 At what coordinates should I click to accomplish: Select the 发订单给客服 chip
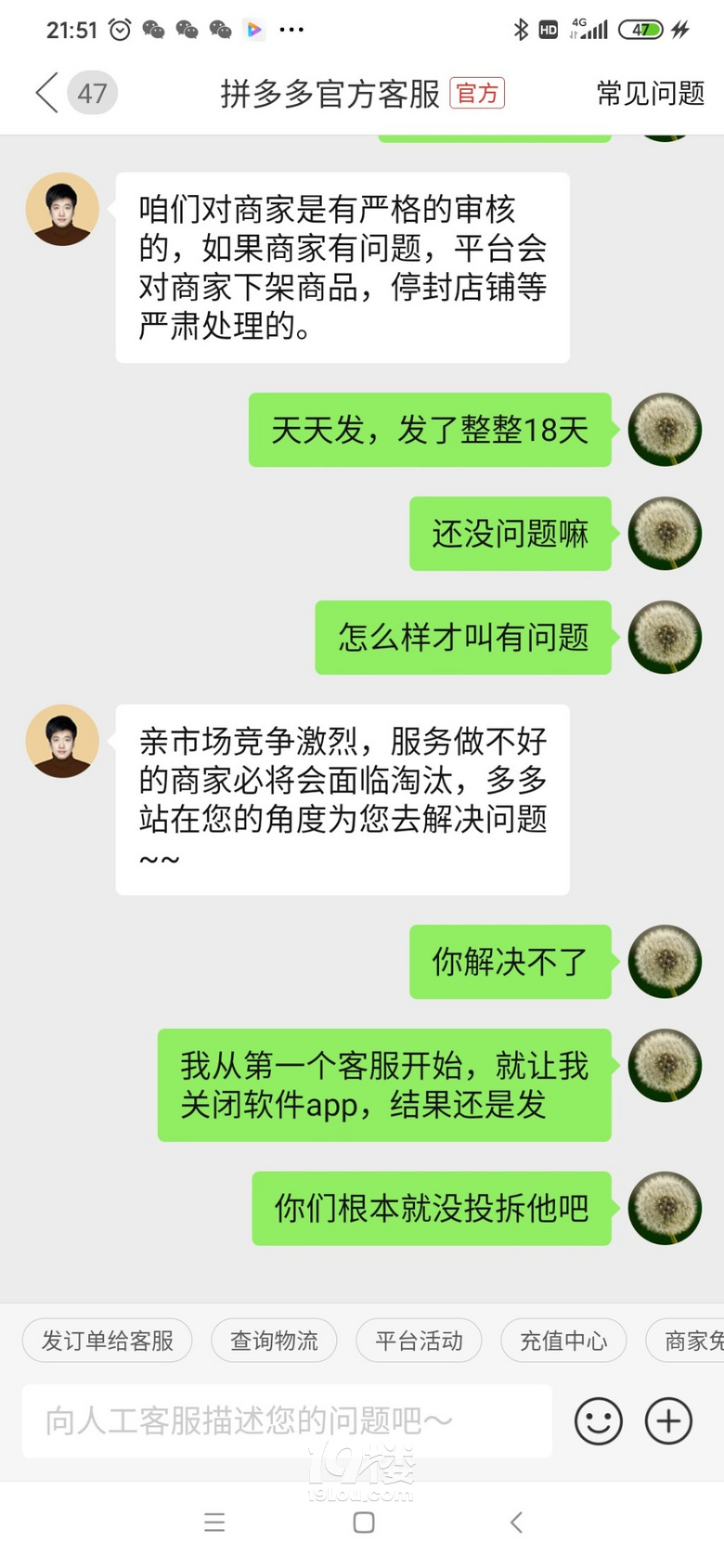[108, 1341]
